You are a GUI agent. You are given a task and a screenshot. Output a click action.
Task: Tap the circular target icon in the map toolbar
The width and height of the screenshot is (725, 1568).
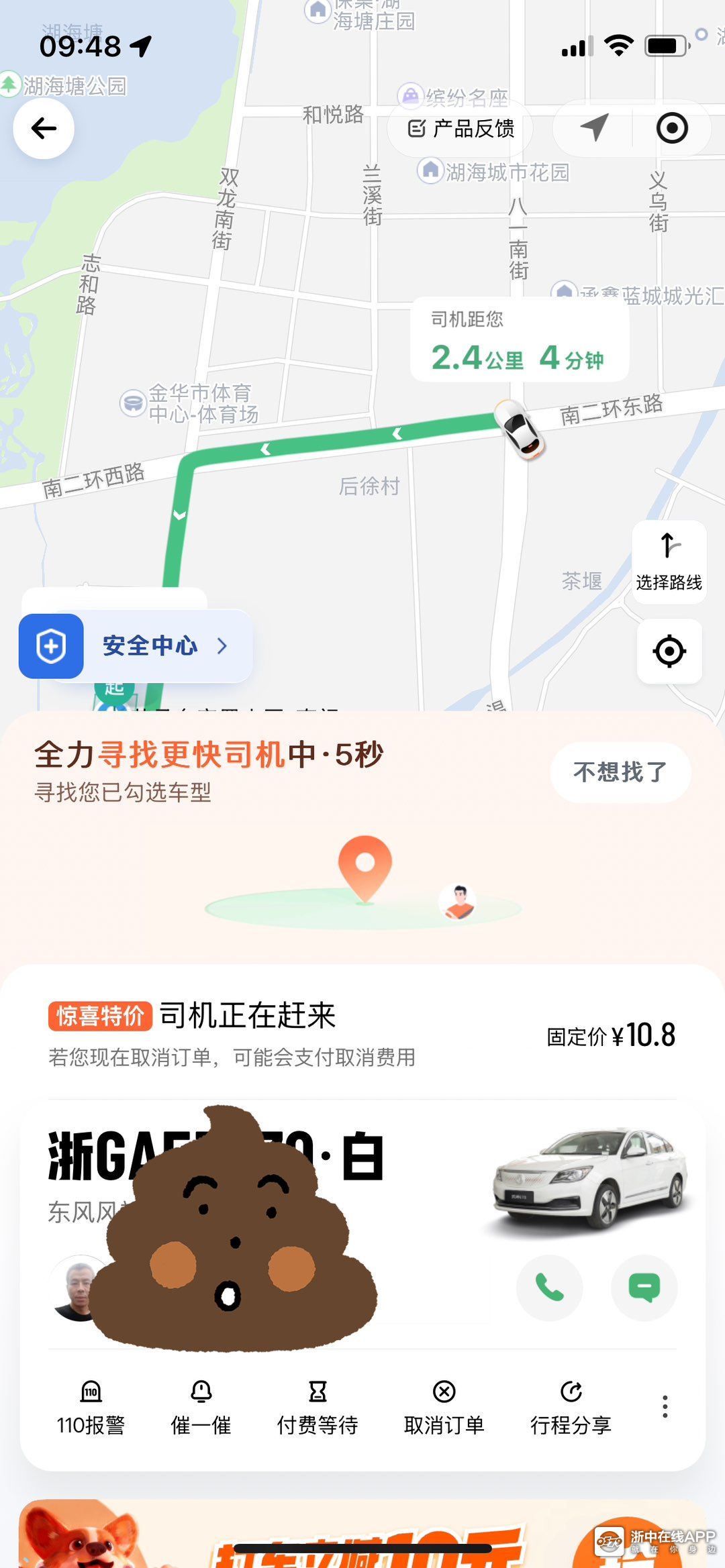[x=672, y=127]
